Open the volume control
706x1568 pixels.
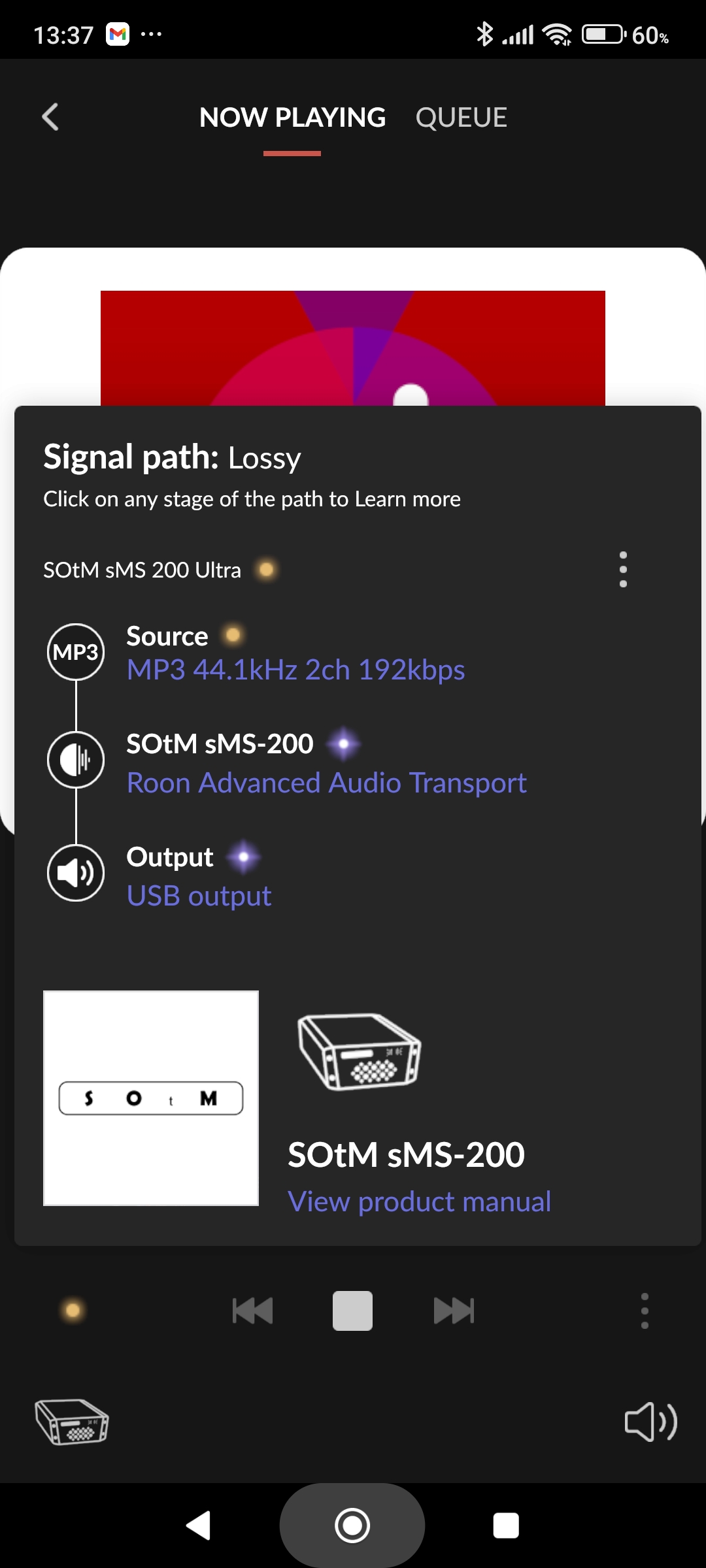click(650, 1422)
